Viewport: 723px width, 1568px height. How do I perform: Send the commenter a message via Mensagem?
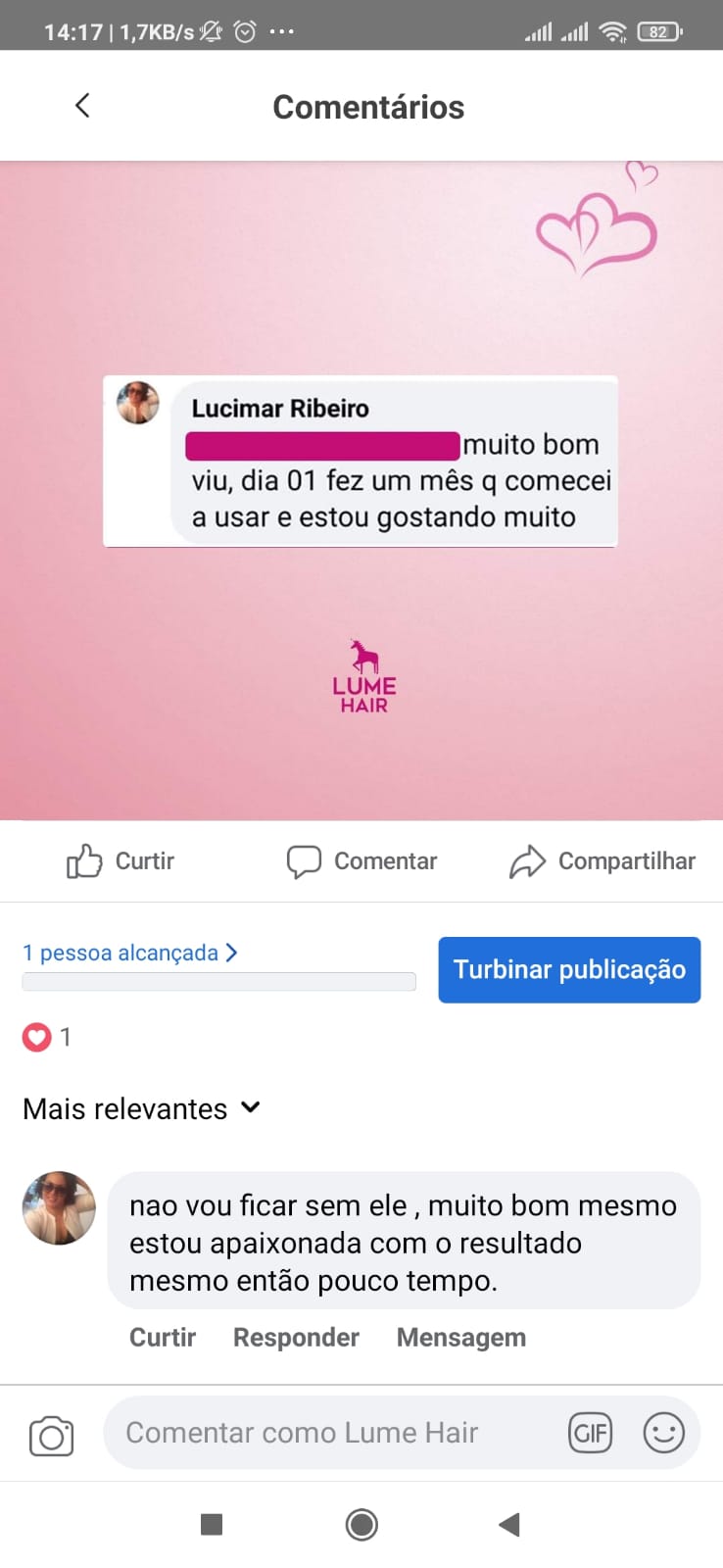point(461,1338)
